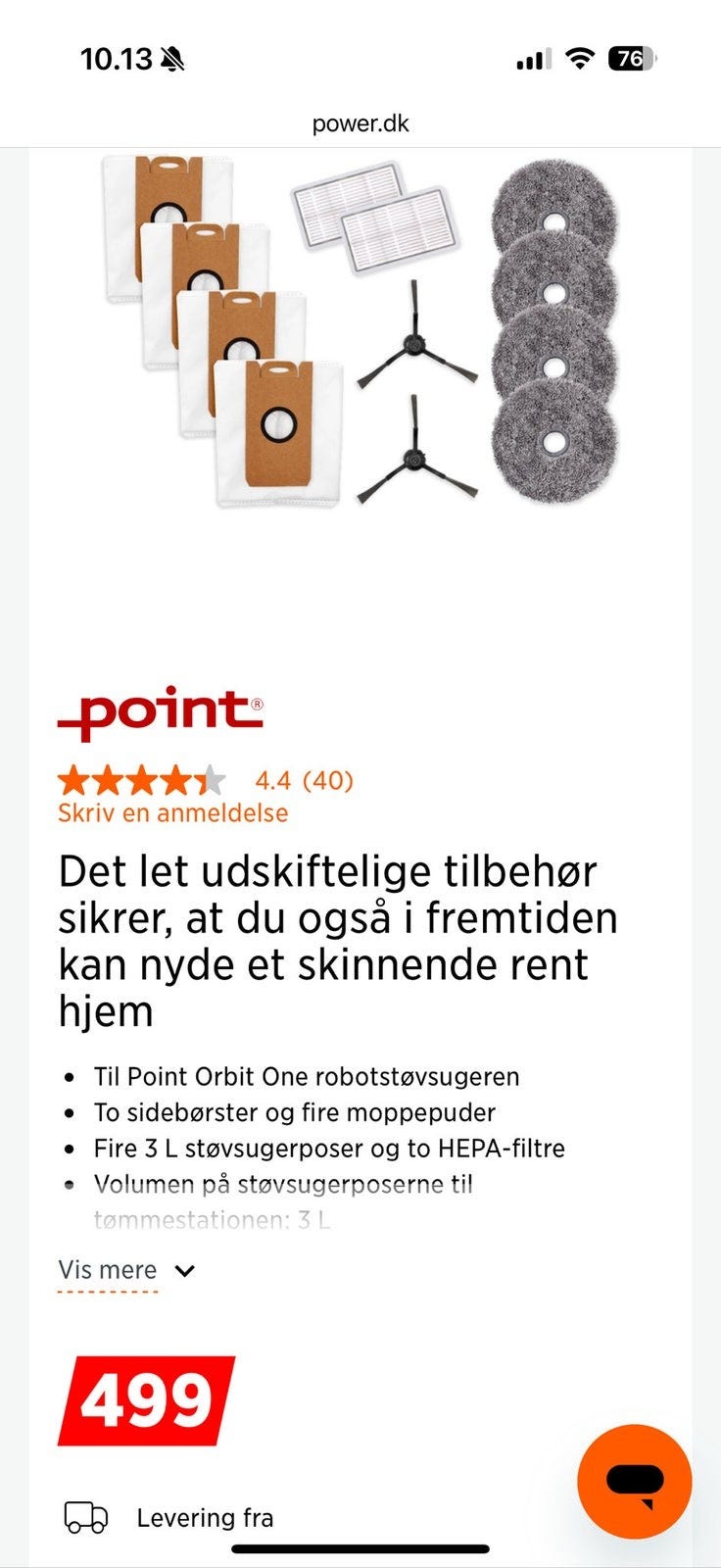Image resolution: width=721 pixels, height=1568 pixels.
Task: Open the accessory kit product image
Action: tap(360, 333)
